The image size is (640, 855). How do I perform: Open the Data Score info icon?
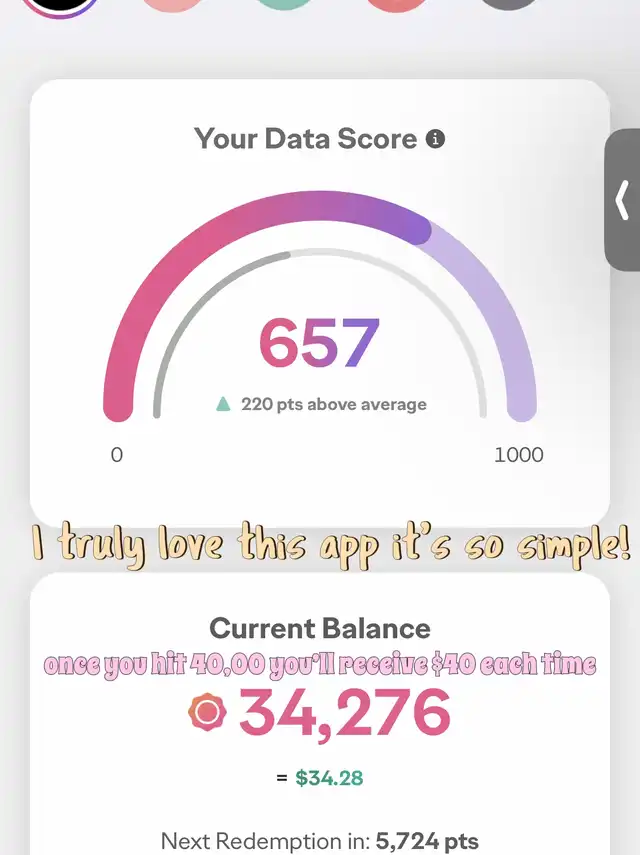pos(435,139)
